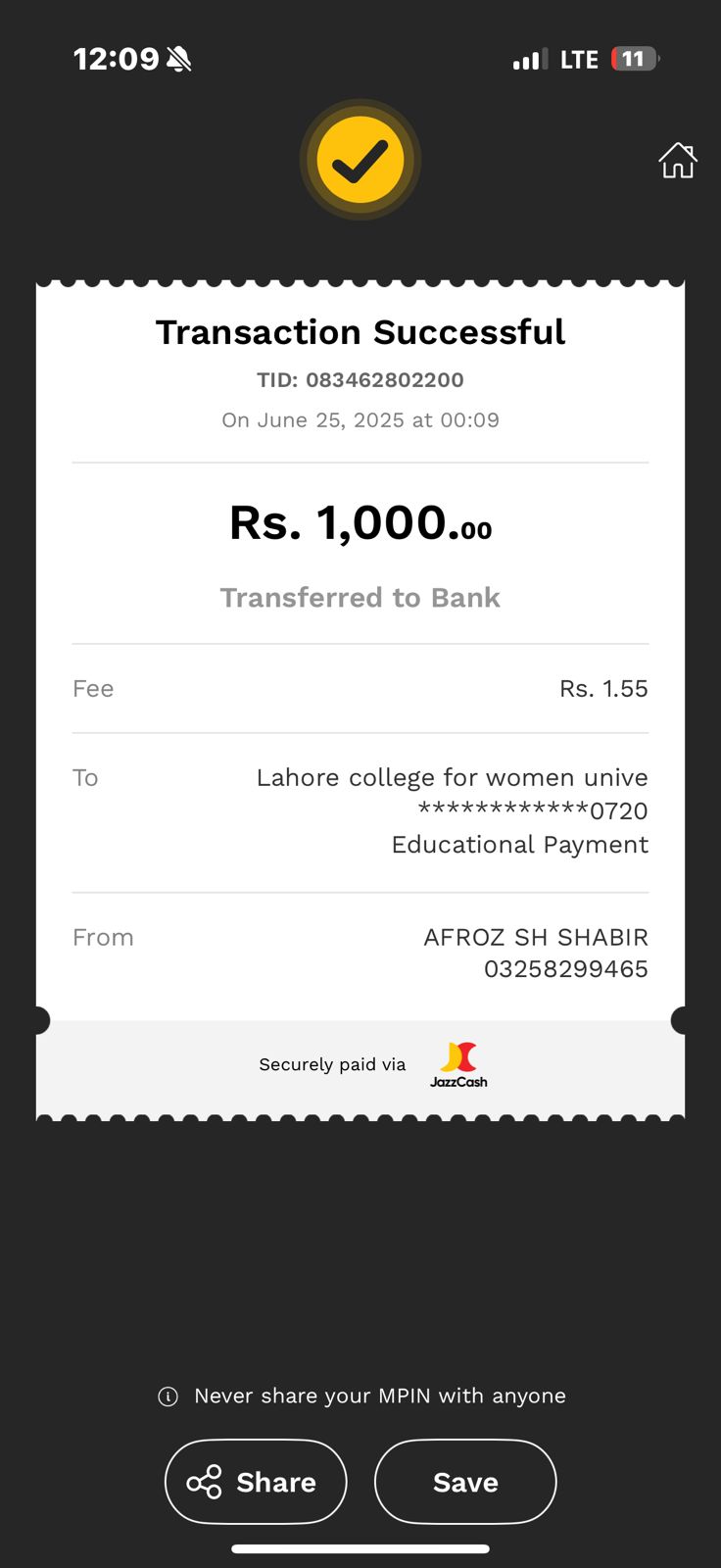Screen dimensions: 721x1568
Task: Save the receipt to the device
Action: (x=465, y=1482)
